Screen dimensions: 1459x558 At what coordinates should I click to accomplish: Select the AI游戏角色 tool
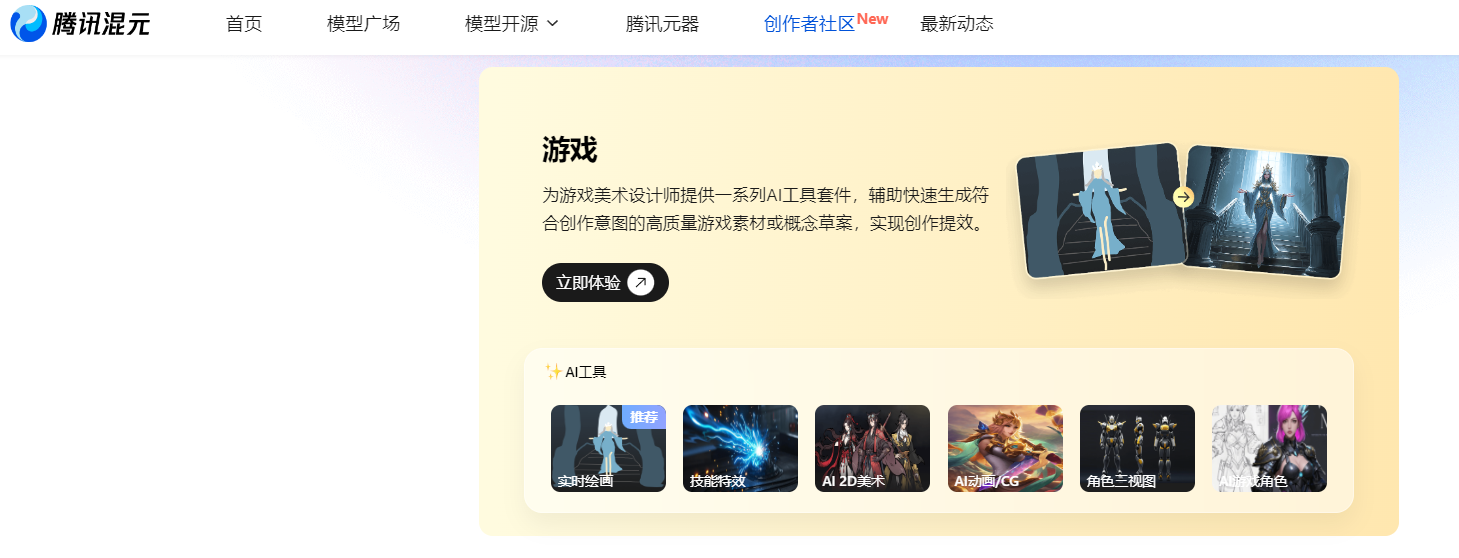click(x=1269, y=448)
